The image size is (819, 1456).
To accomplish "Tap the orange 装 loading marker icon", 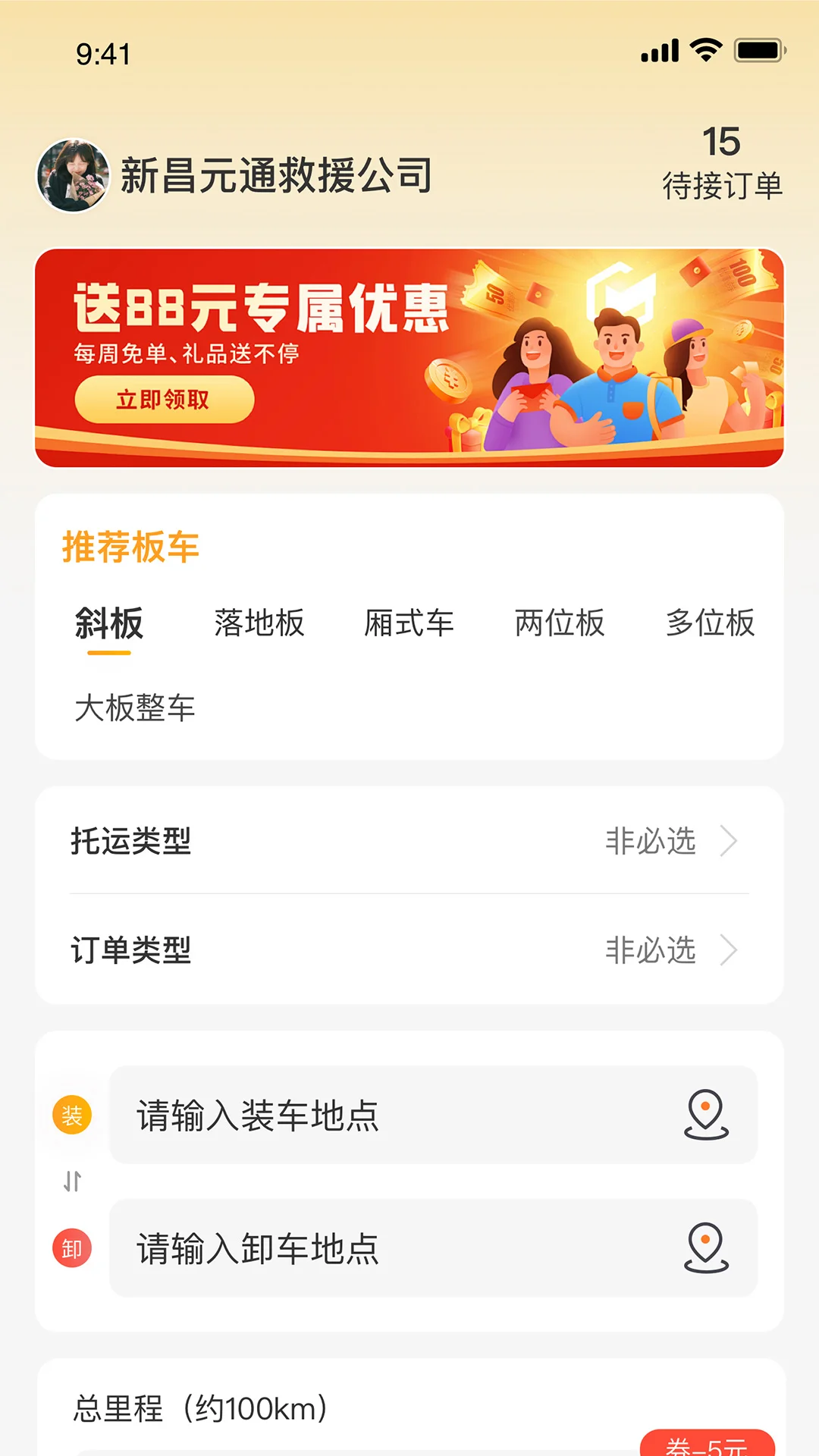I will pyautogui.click(x=72, y=1115).
